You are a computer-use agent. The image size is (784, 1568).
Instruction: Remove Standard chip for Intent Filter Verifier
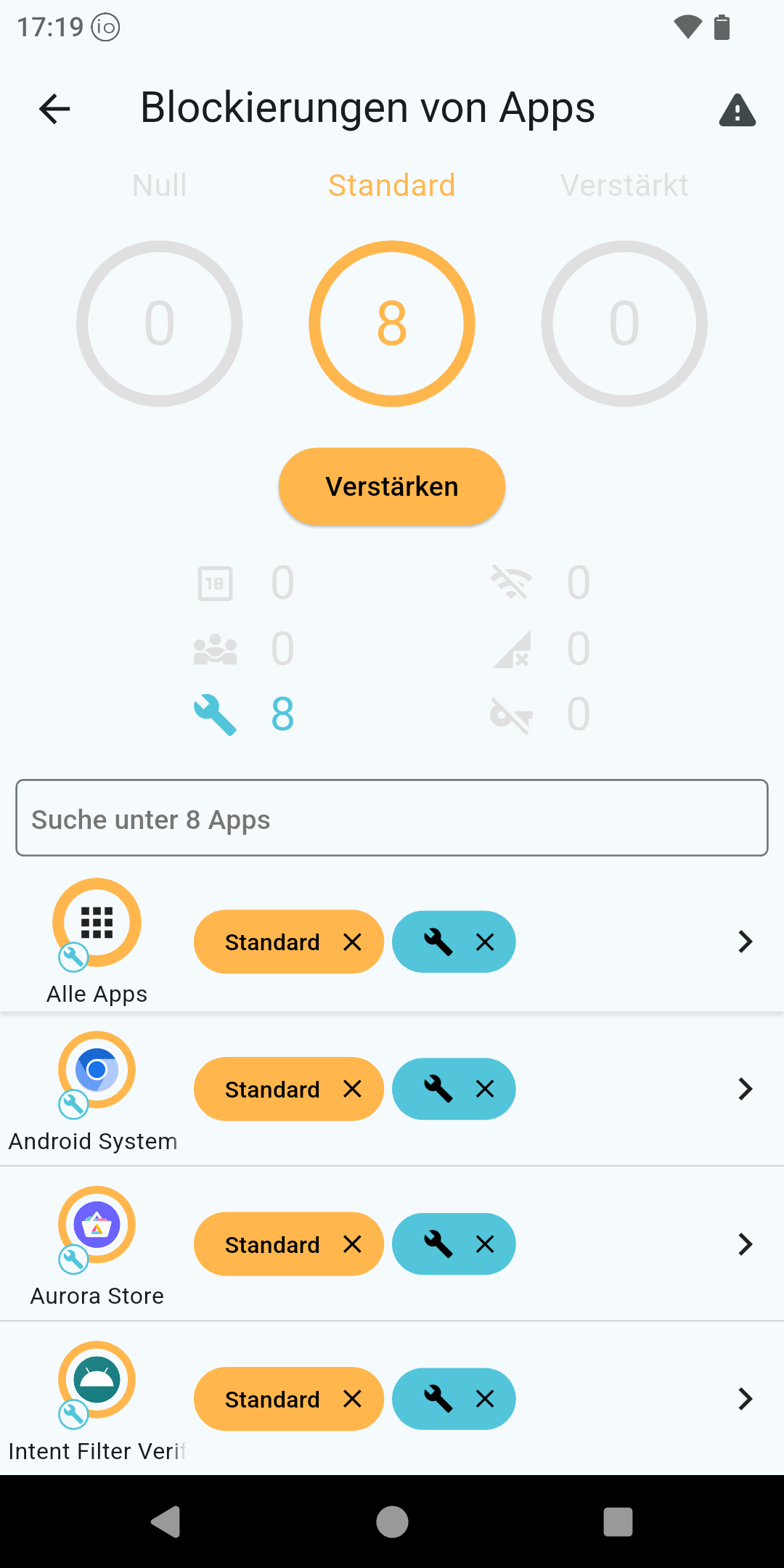[353, 1399]
